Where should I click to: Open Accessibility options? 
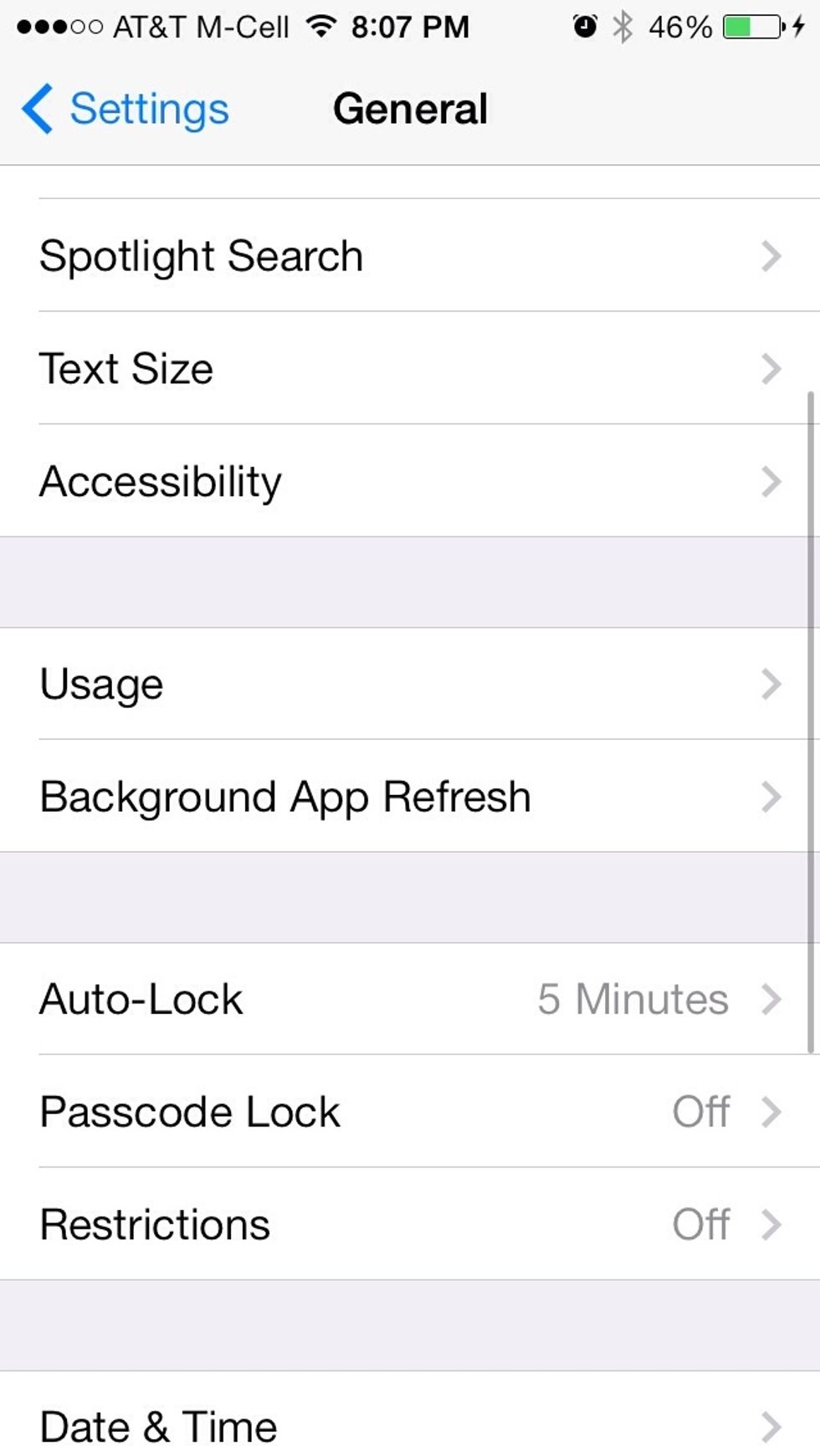[x=410, y=481]
